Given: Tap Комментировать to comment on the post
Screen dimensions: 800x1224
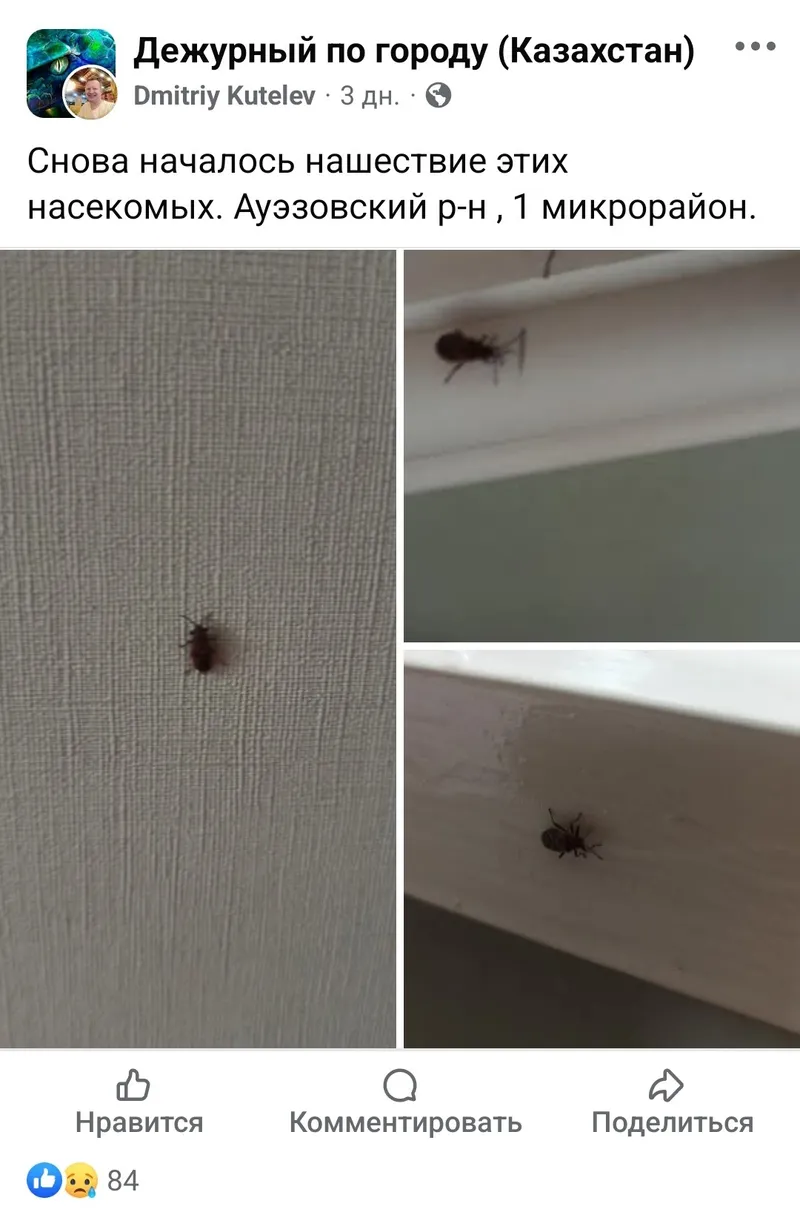Looking at the screenshot, I should pos(404,1104).
